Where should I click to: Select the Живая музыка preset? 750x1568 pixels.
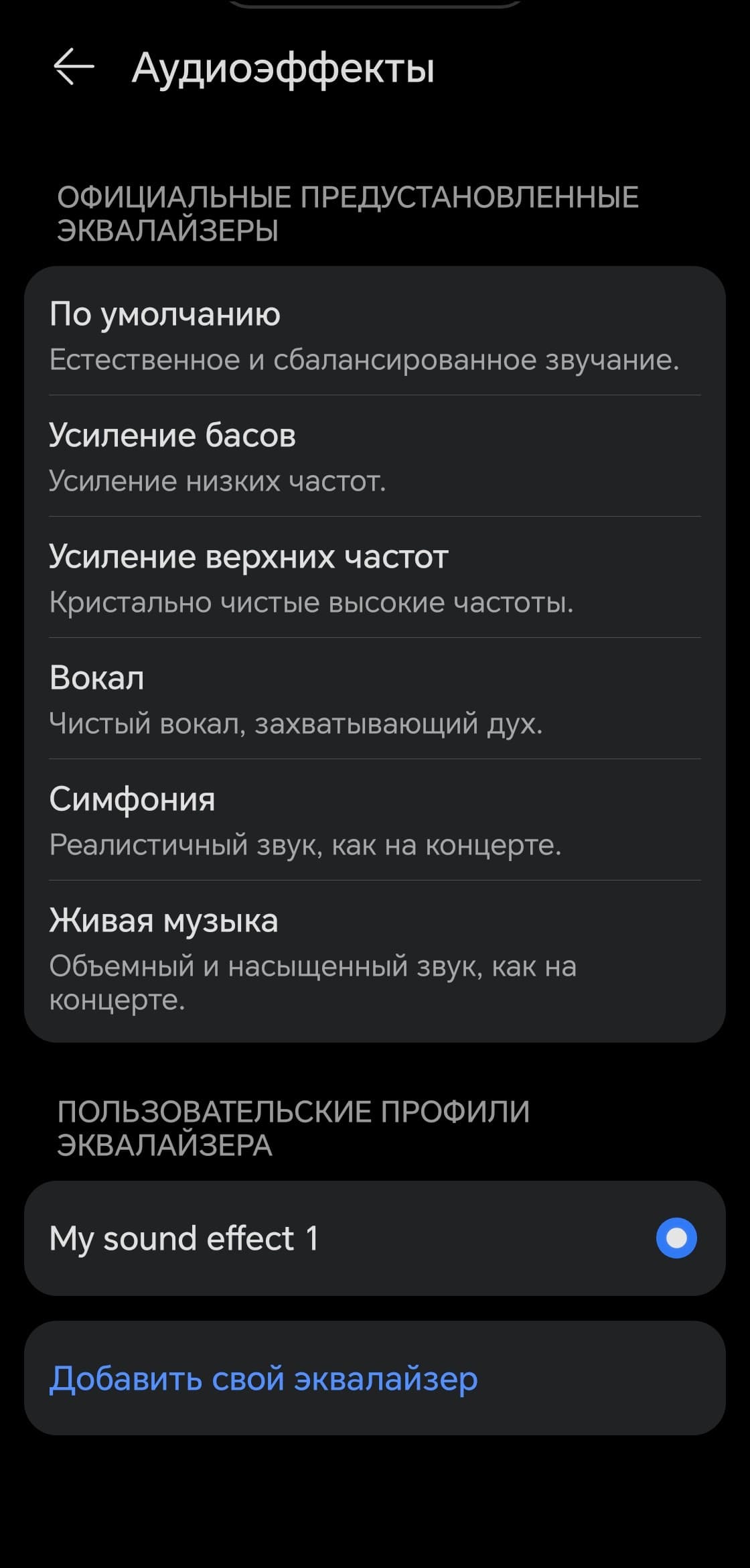tap(374, 958)
